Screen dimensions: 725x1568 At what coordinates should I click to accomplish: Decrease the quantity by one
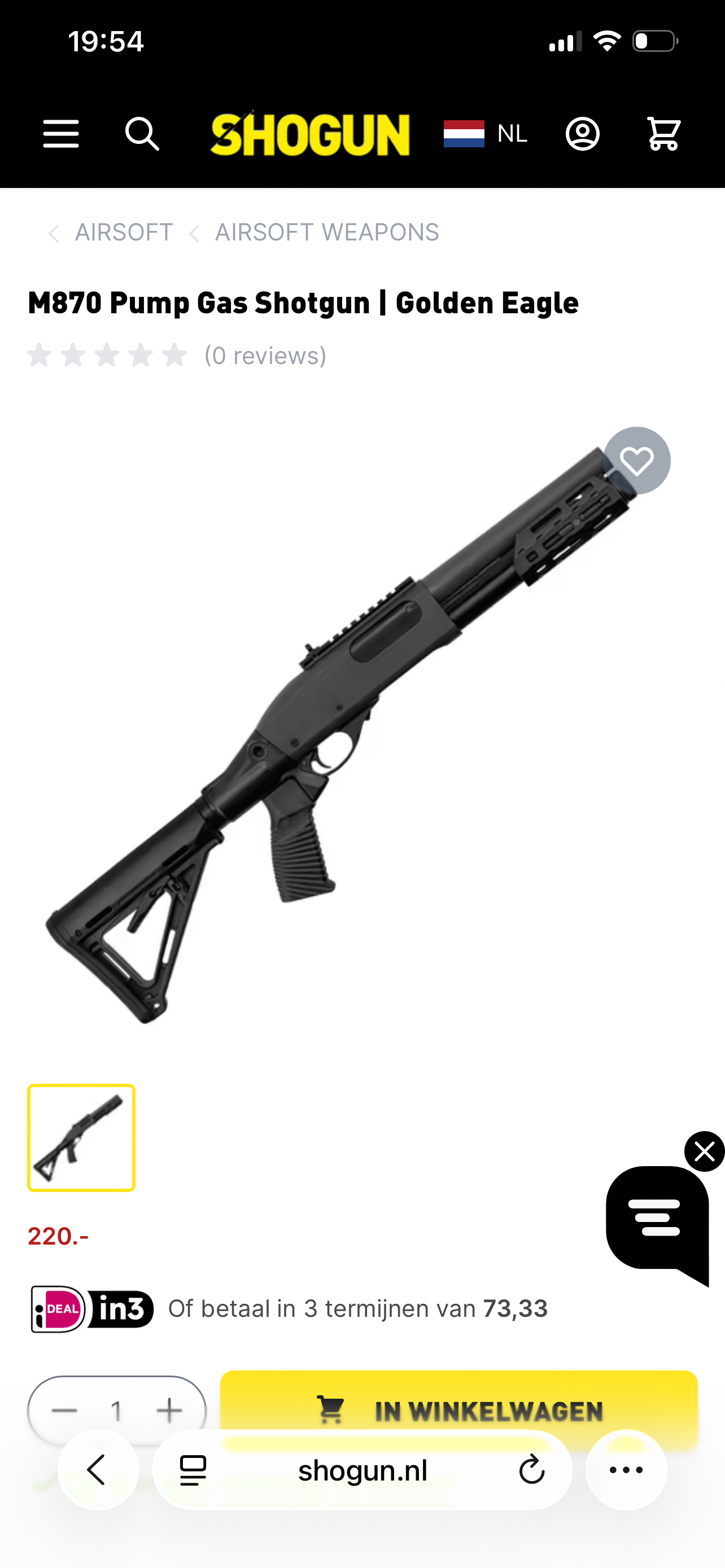pos(64,1411)
